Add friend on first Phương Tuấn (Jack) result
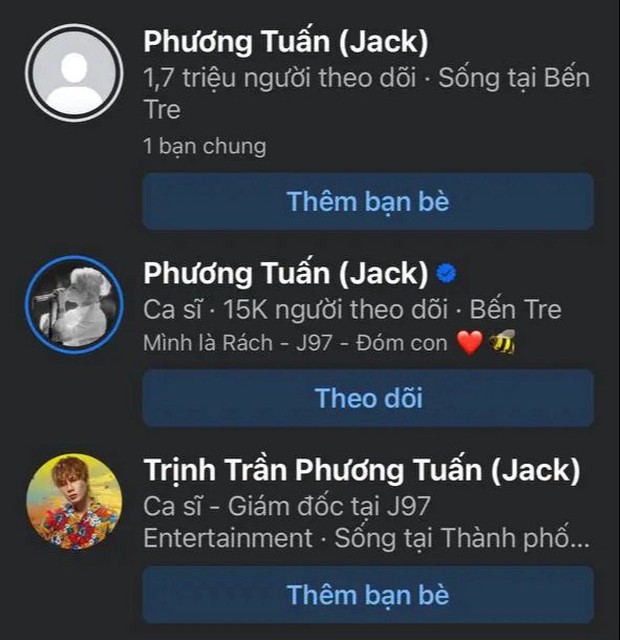The height and width of the screenshot is (640, 620). tap(368, 201)
